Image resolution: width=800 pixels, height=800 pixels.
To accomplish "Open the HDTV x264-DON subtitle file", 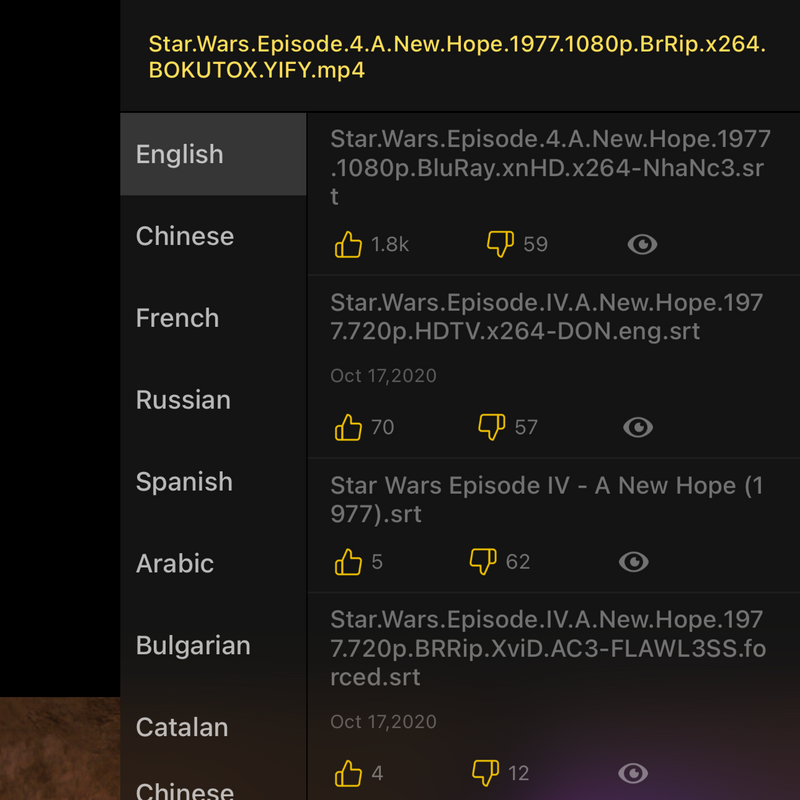I will coord(546,316).
